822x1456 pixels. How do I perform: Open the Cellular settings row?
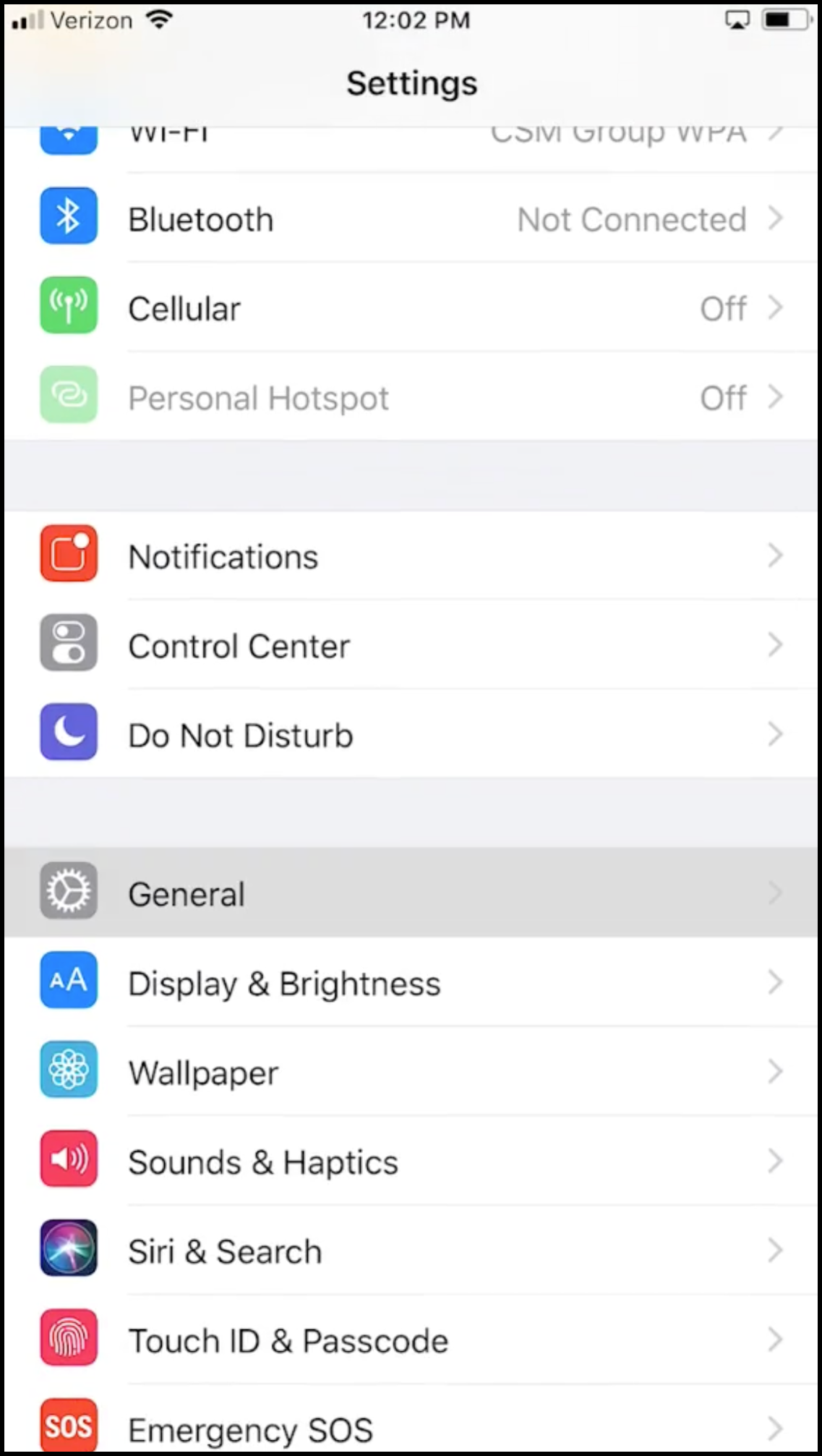pos(411,309)
